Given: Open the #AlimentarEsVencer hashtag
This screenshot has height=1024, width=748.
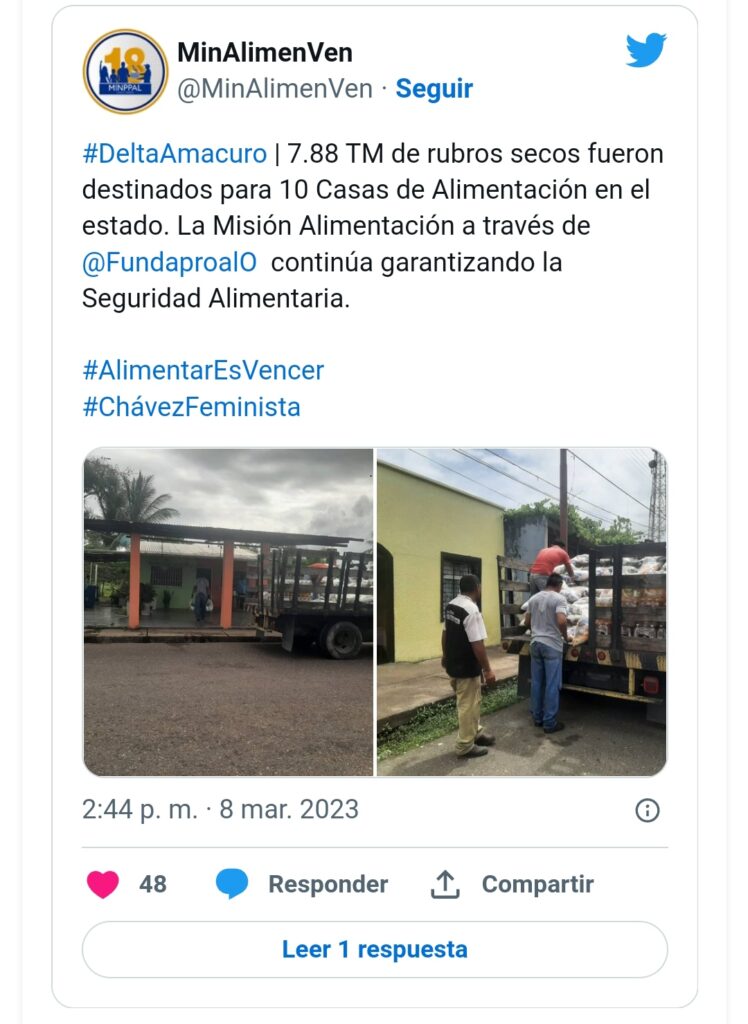Looking at the screenshot, I should coord(203,370).
